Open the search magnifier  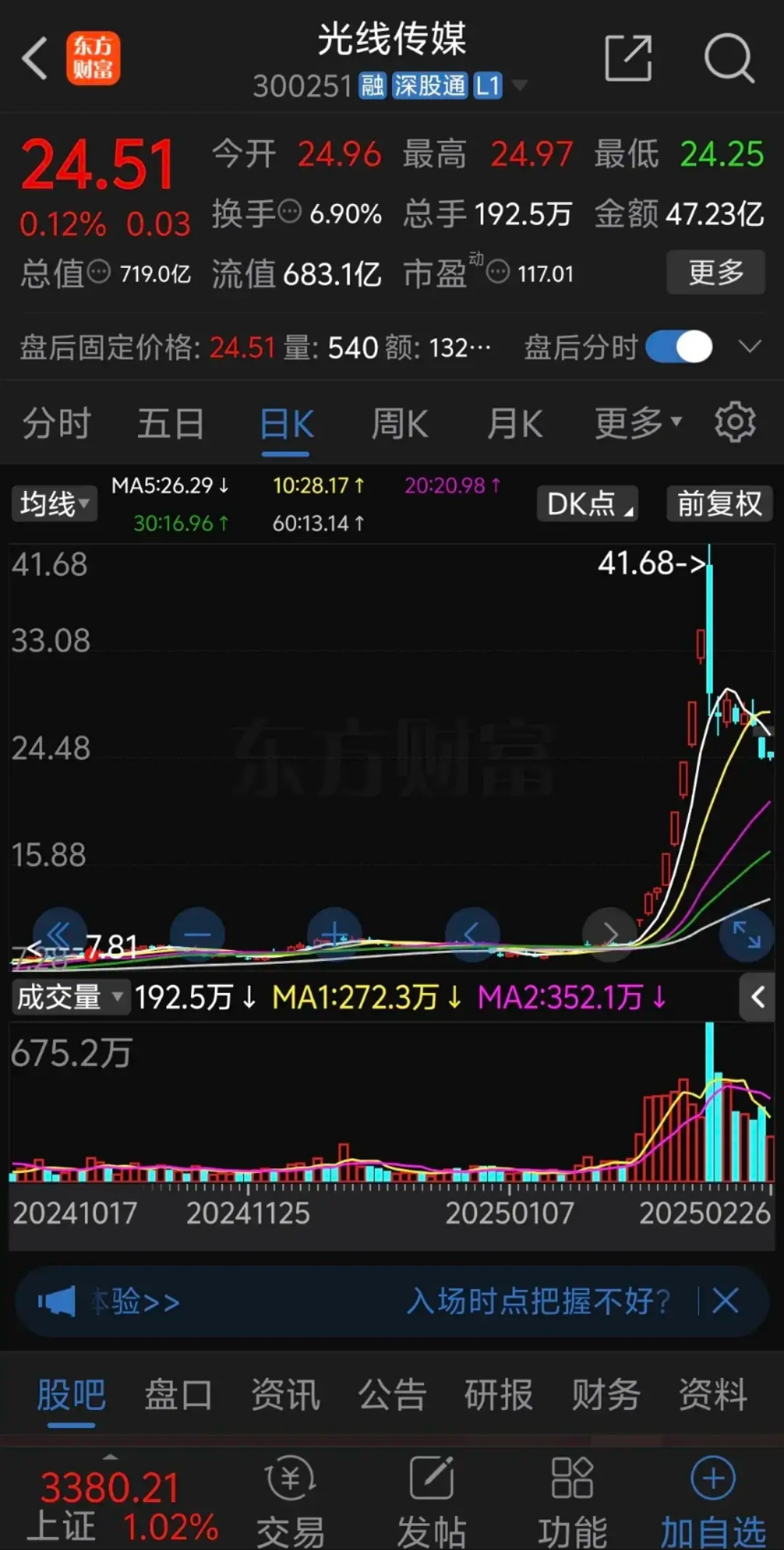coord(729,58)
